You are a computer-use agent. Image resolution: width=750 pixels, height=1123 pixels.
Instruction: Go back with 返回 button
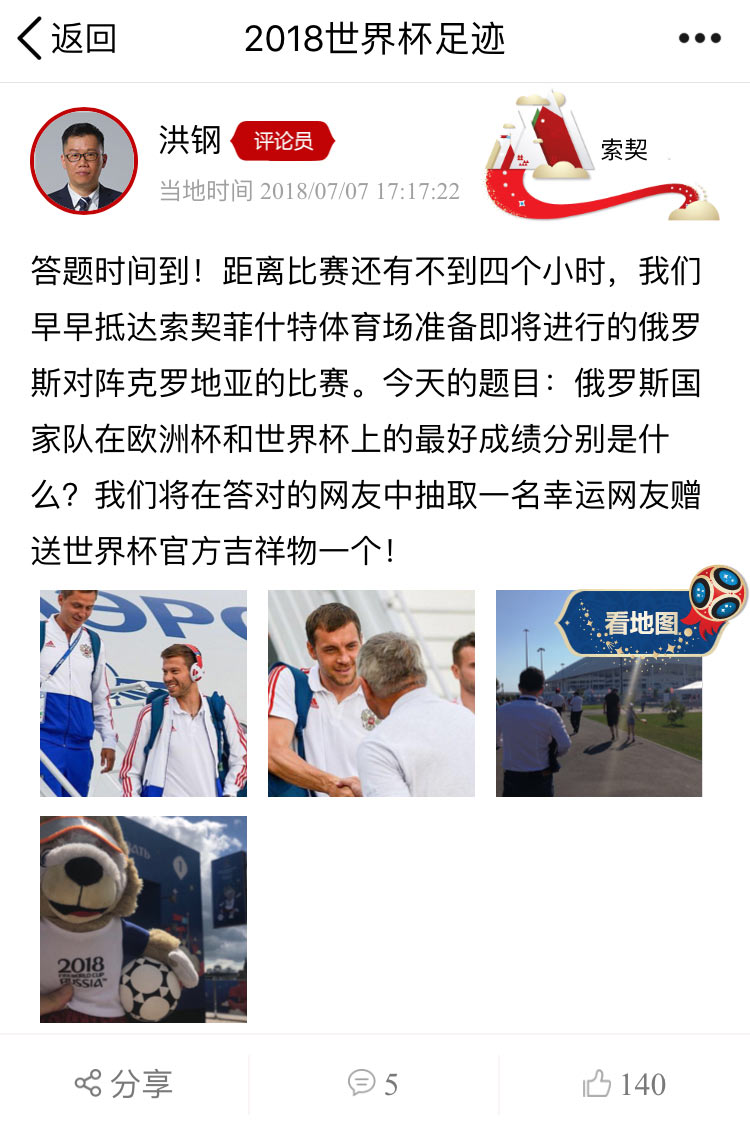click(x=66, y=39)
